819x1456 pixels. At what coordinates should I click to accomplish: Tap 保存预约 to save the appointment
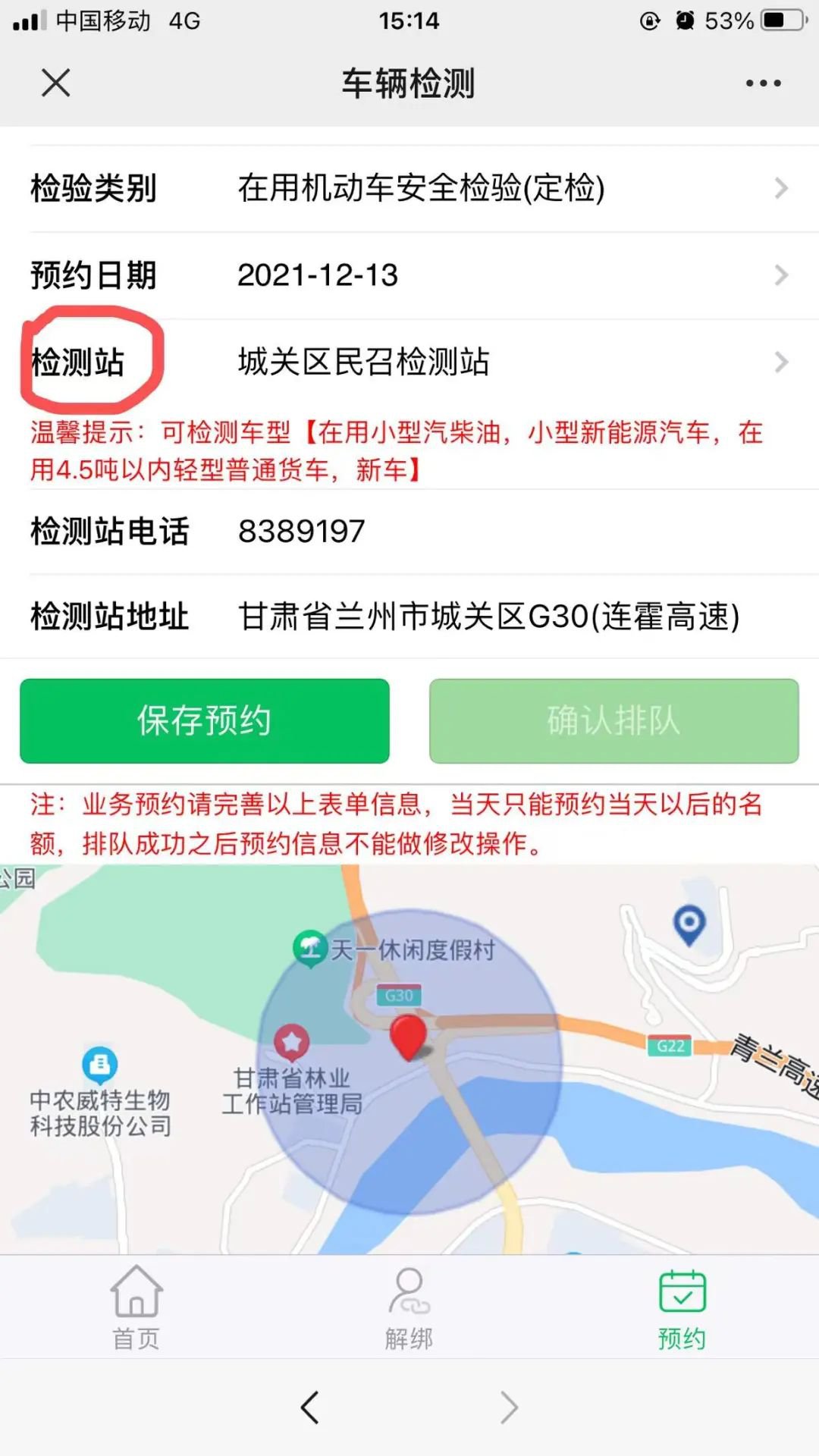(205, 720)
